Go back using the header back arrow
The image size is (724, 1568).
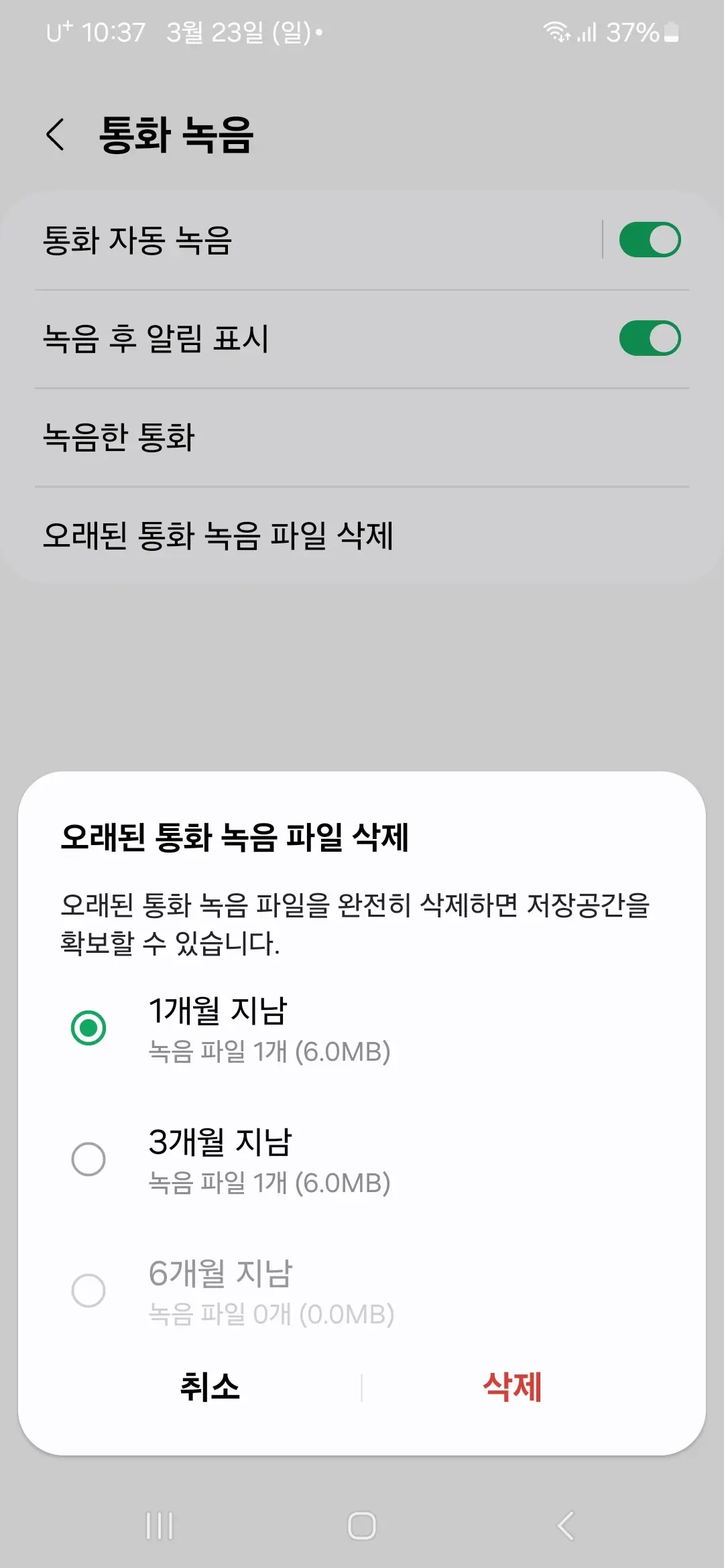click(x=55, y=133)
